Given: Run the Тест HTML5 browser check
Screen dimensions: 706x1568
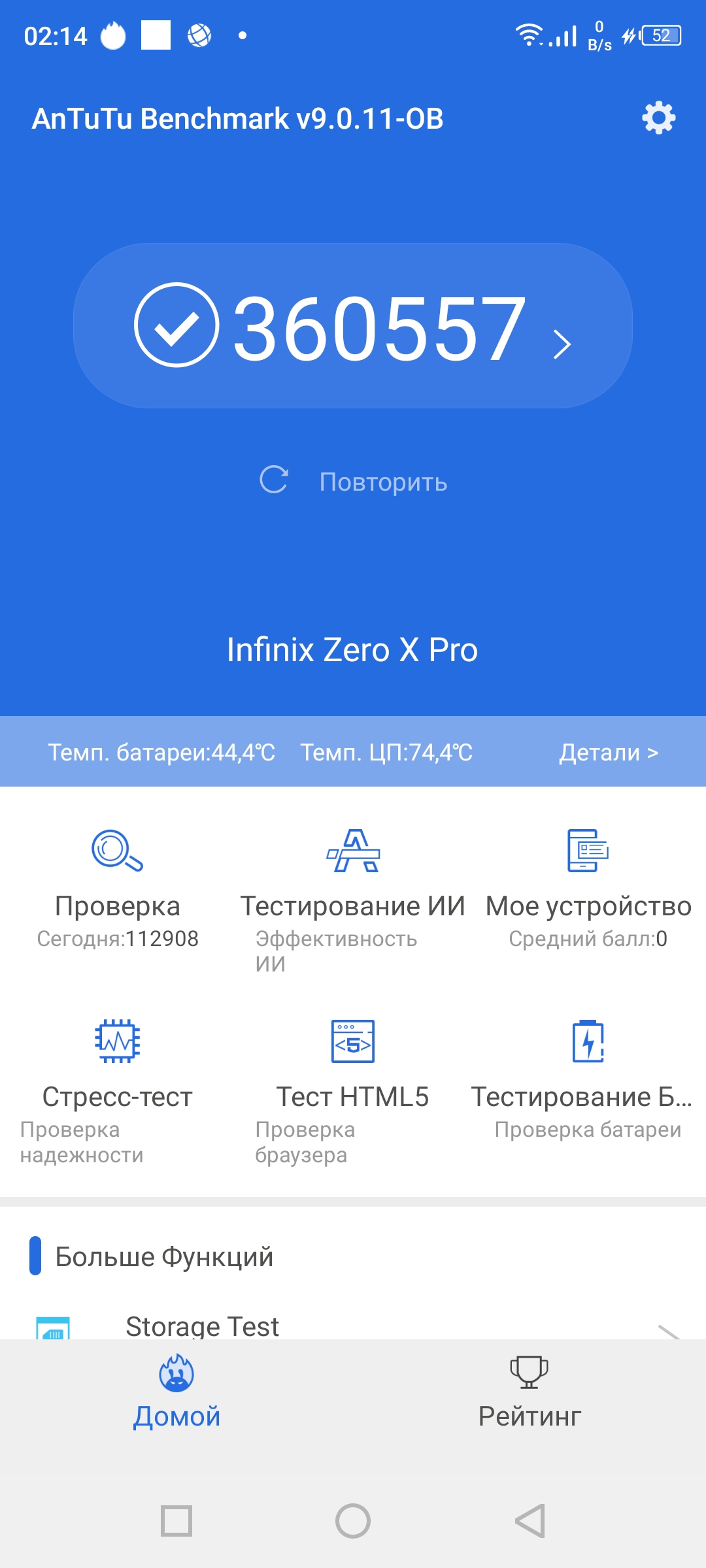Looking at the screenshot, I should coord(353,1078).
